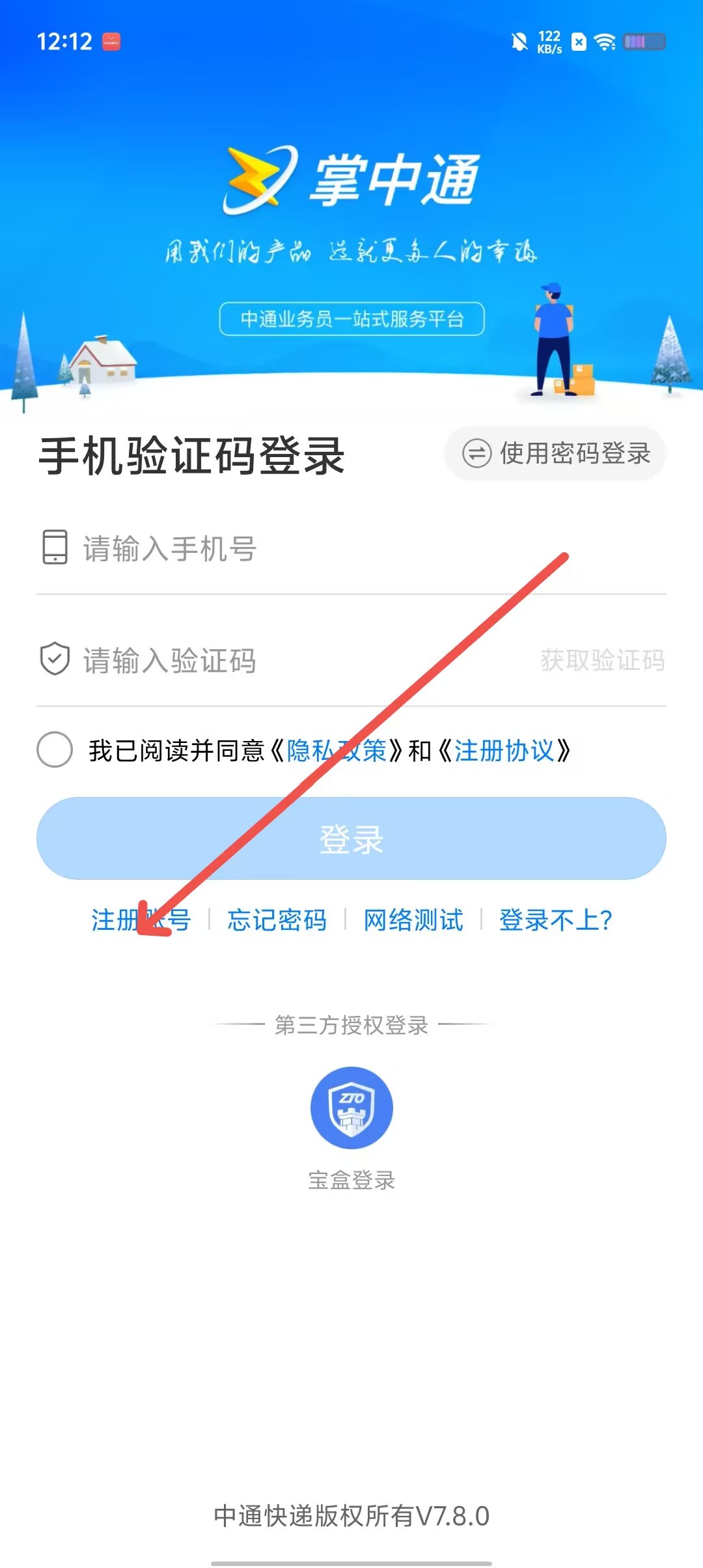Log in with 宝盒登录 icon
The height and width of the screenshot is (1568, 703).
351,1108
